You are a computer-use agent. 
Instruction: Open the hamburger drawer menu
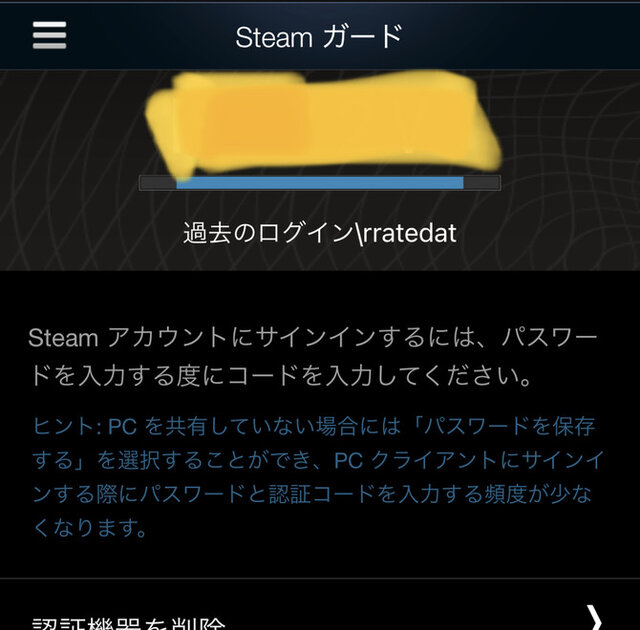click(49, 35)
